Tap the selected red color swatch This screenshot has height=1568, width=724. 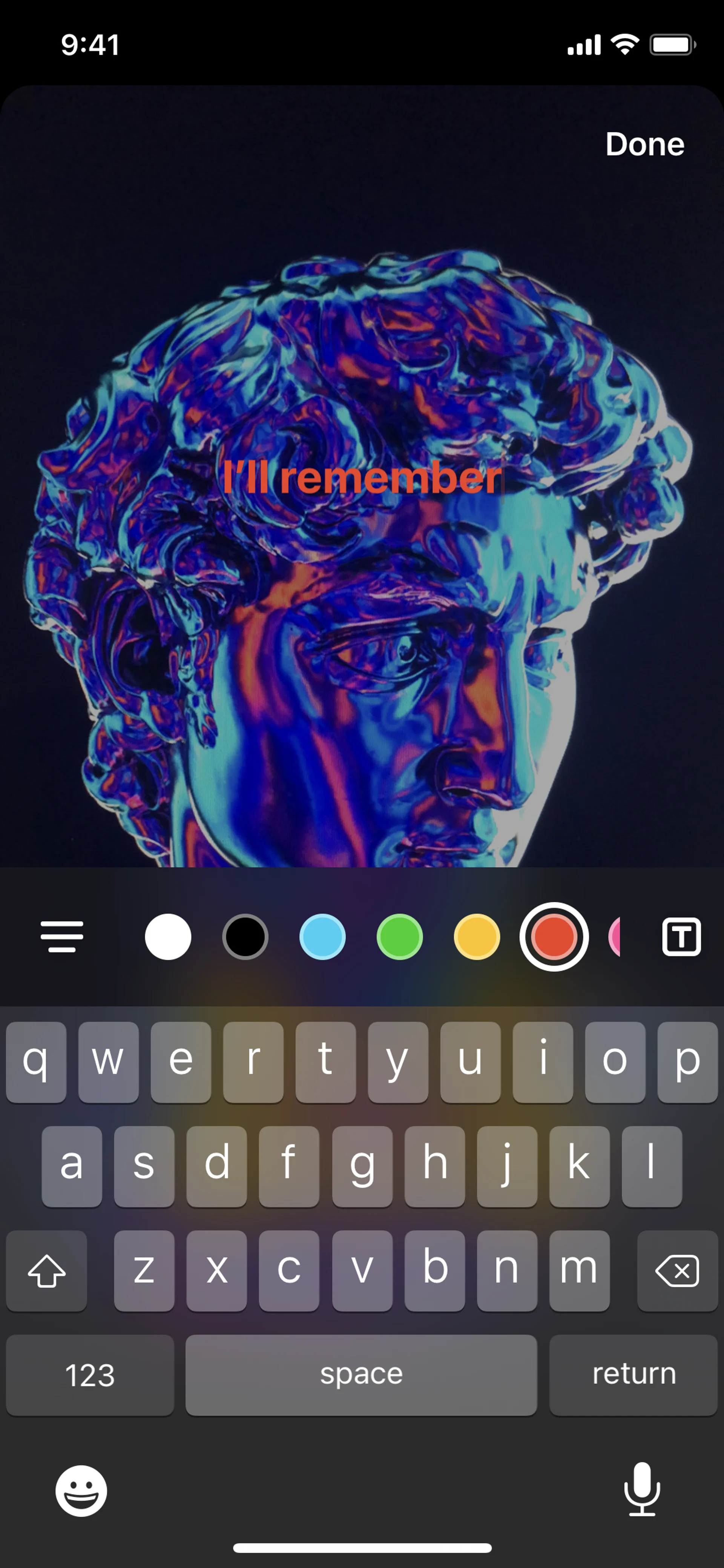pos(554,937)
